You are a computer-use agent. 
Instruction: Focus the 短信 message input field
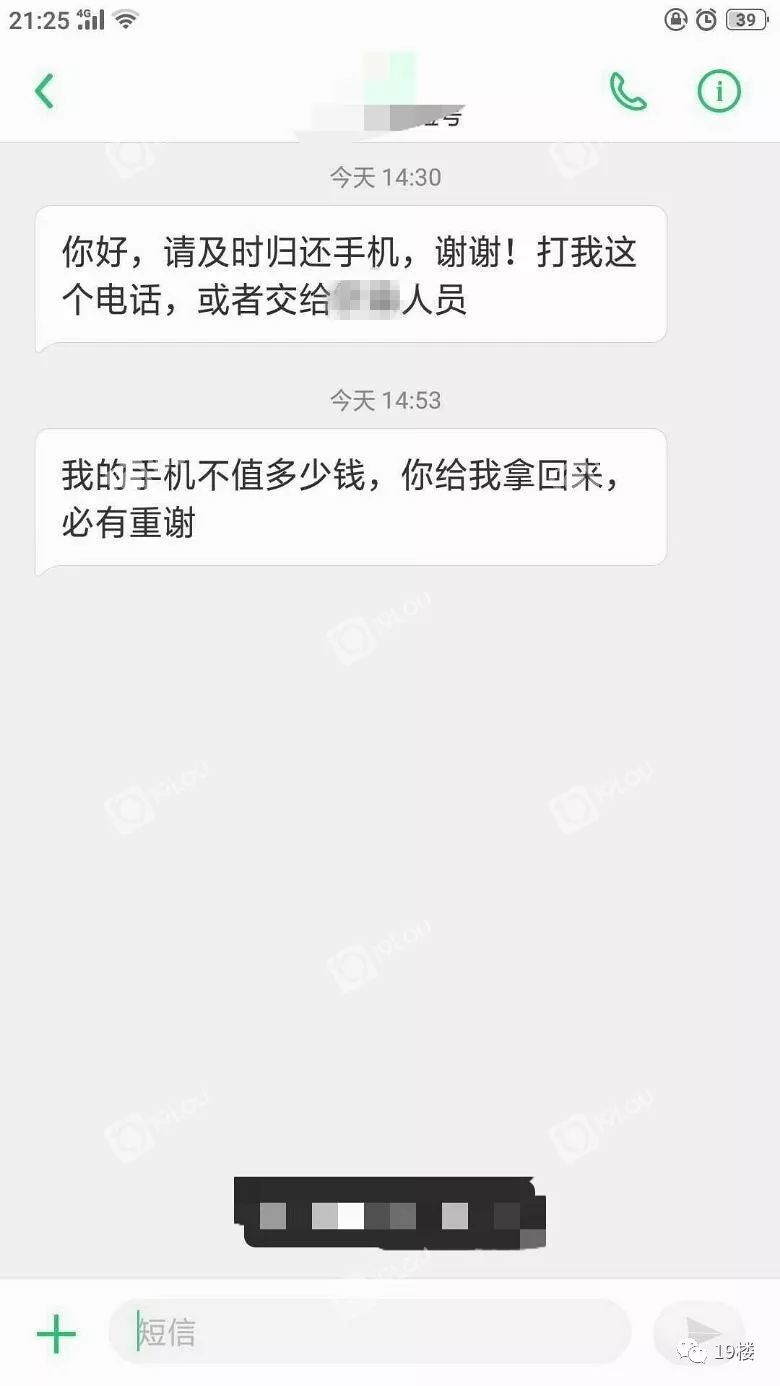[x=370, y=1332]
